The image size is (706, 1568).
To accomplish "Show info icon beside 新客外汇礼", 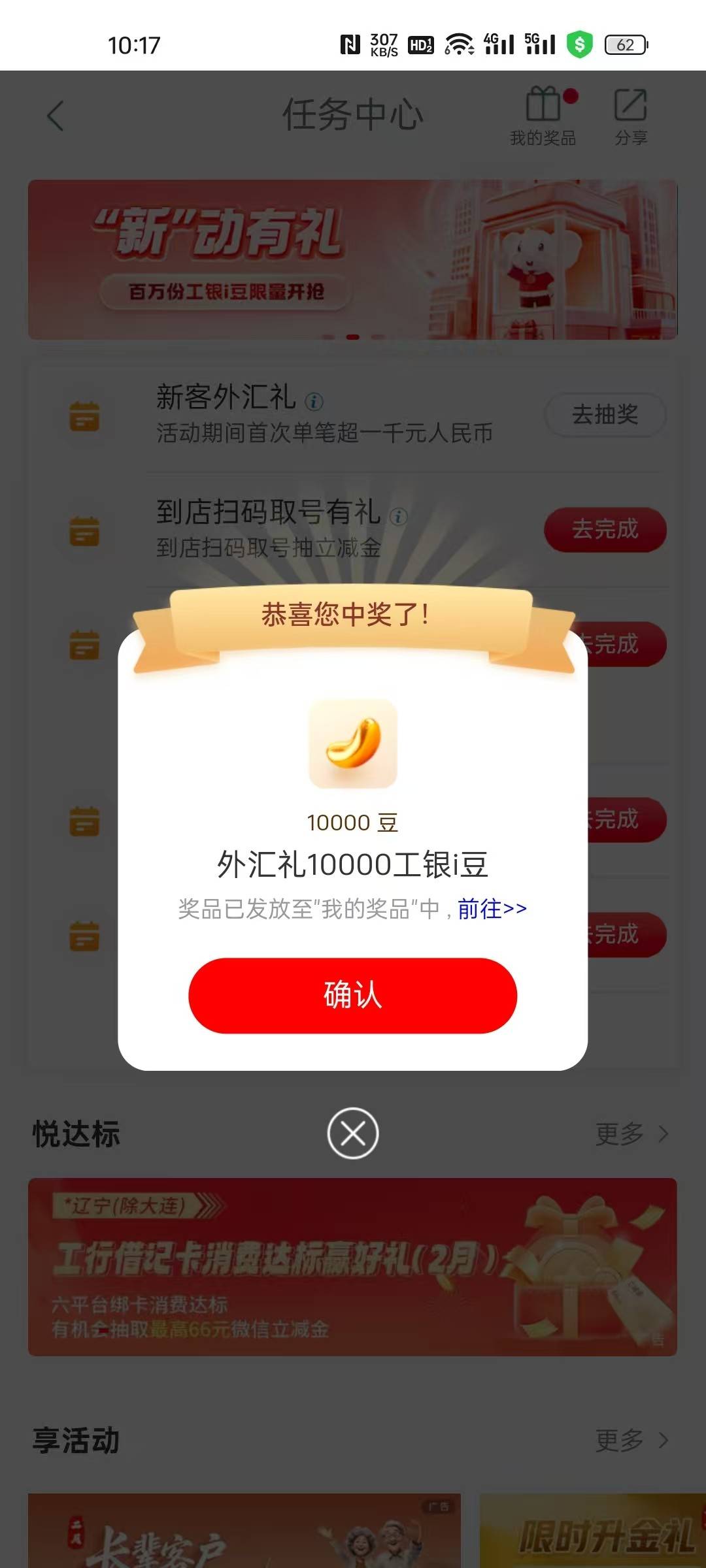I will [x=314, y=401].
